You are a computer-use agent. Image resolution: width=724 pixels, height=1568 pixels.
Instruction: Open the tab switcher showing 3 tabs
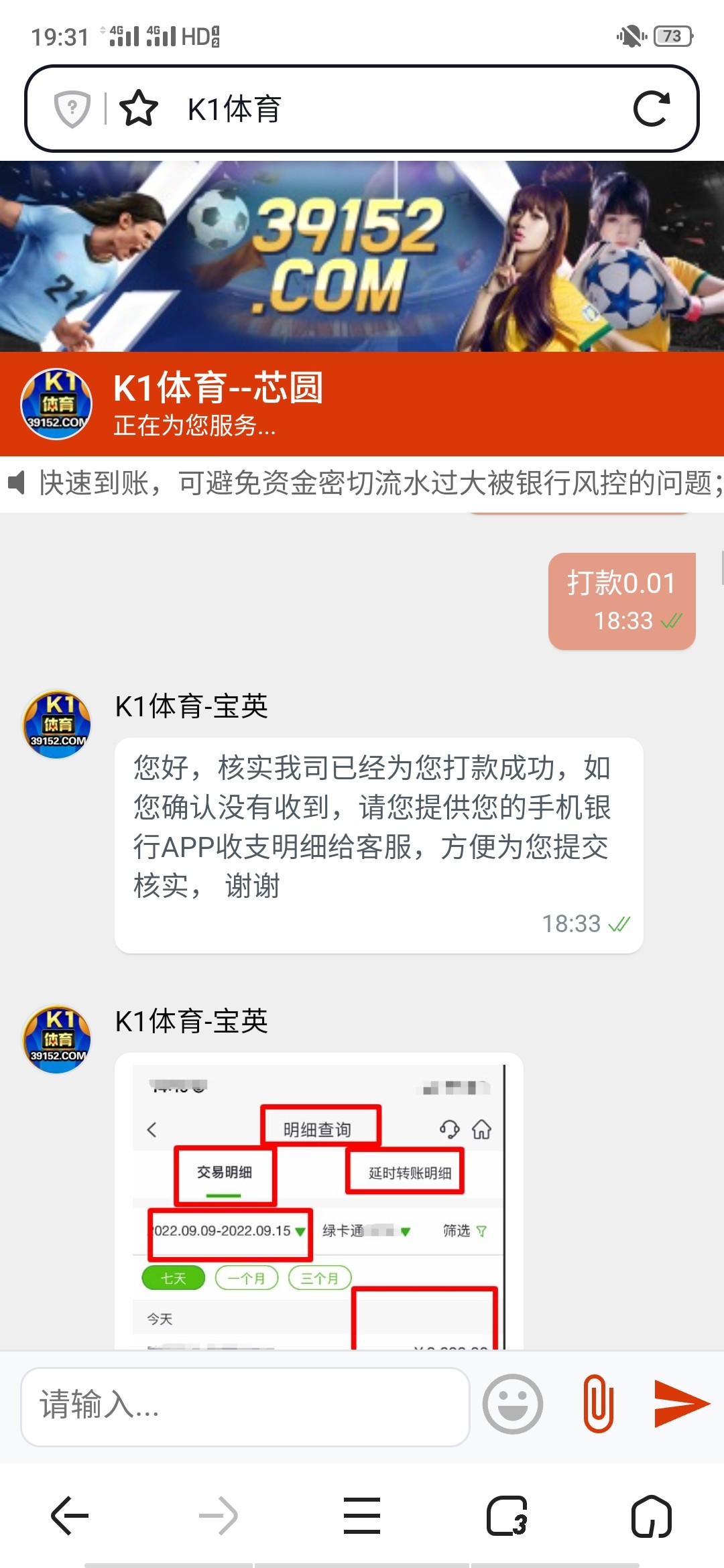click(x=506, y=1515)
